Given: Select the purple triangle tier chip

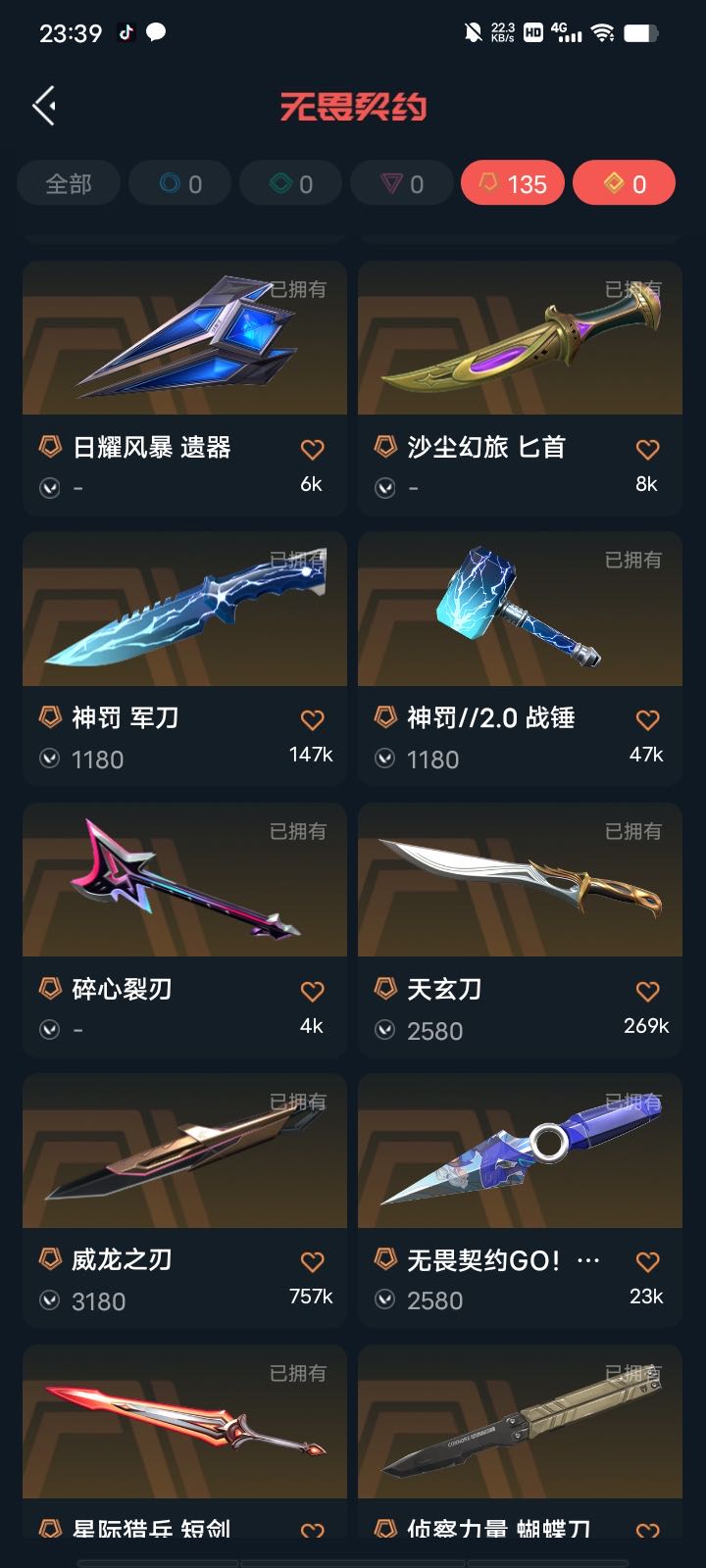Looking at the screenshot, I should 402,183.
